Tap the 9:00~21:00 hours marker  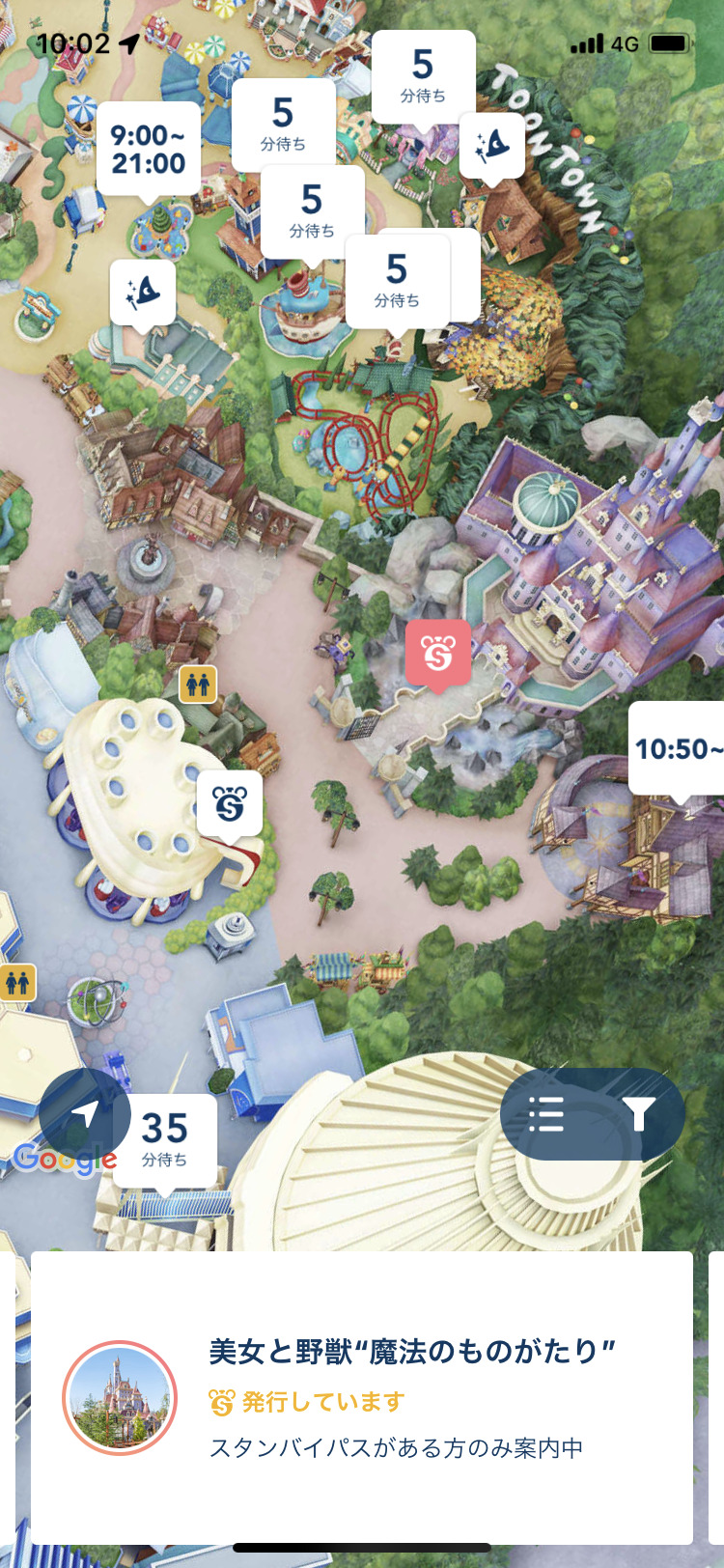pyautogui.click(x=148, y=150)
